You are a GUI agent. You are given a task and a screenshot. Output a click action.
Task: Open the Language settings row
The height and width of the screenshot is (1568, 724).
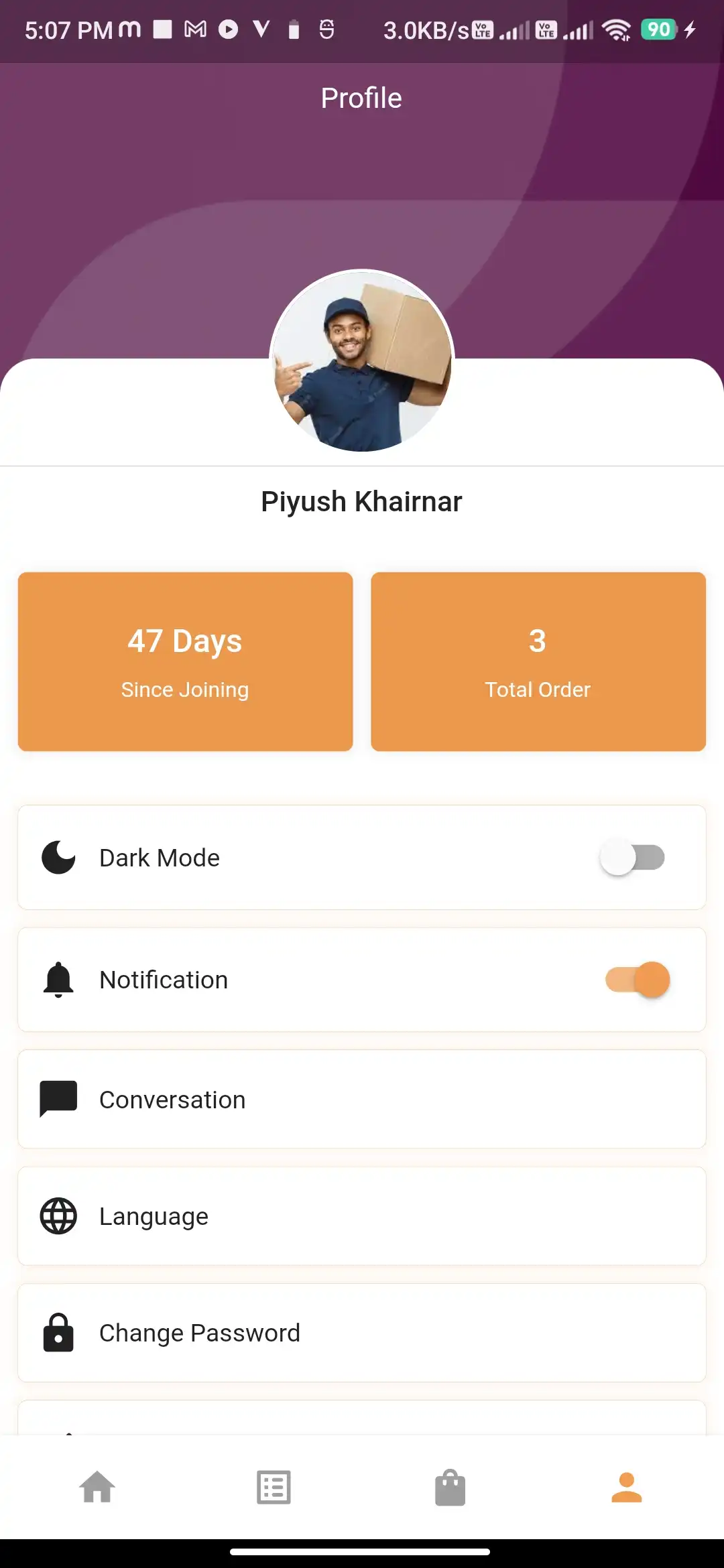[362, 1216]
